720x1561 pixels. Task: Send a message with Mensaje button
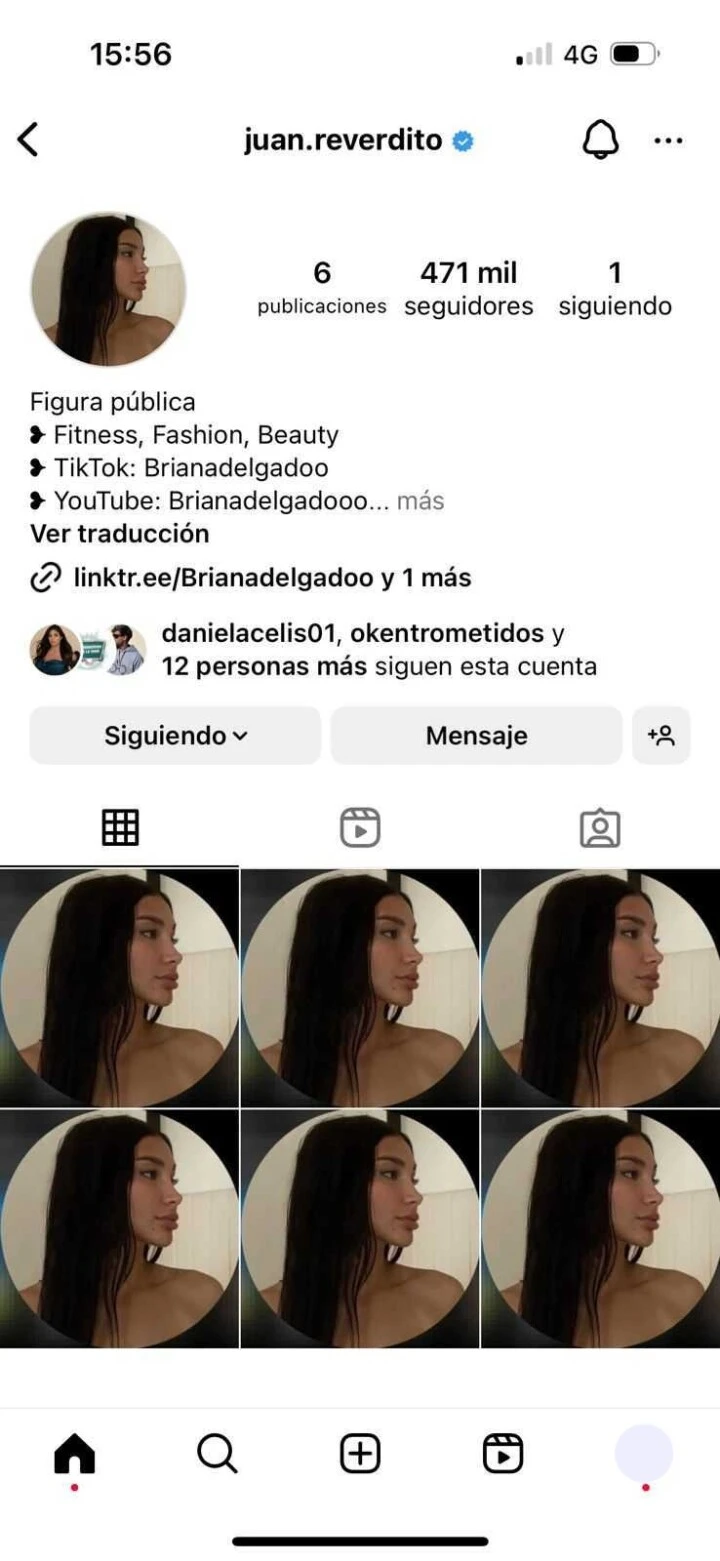pos(476,736)
